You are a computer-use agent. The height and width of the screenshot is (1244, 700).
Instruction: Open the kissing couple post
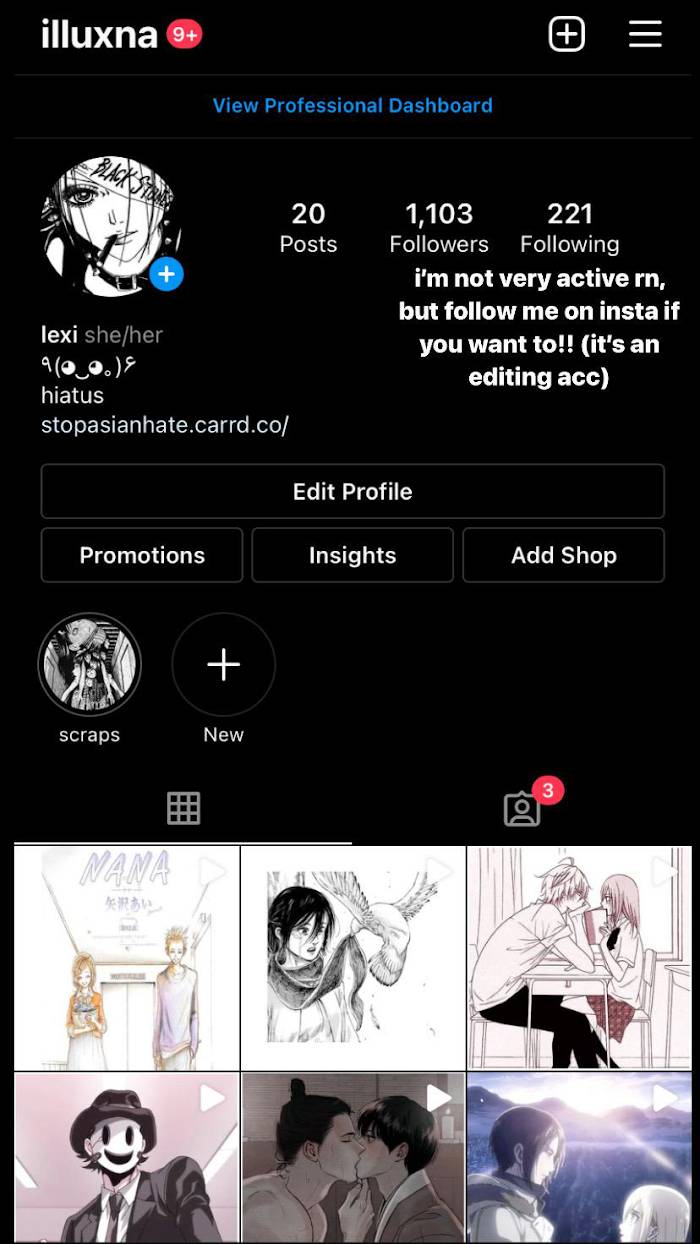353,1158
